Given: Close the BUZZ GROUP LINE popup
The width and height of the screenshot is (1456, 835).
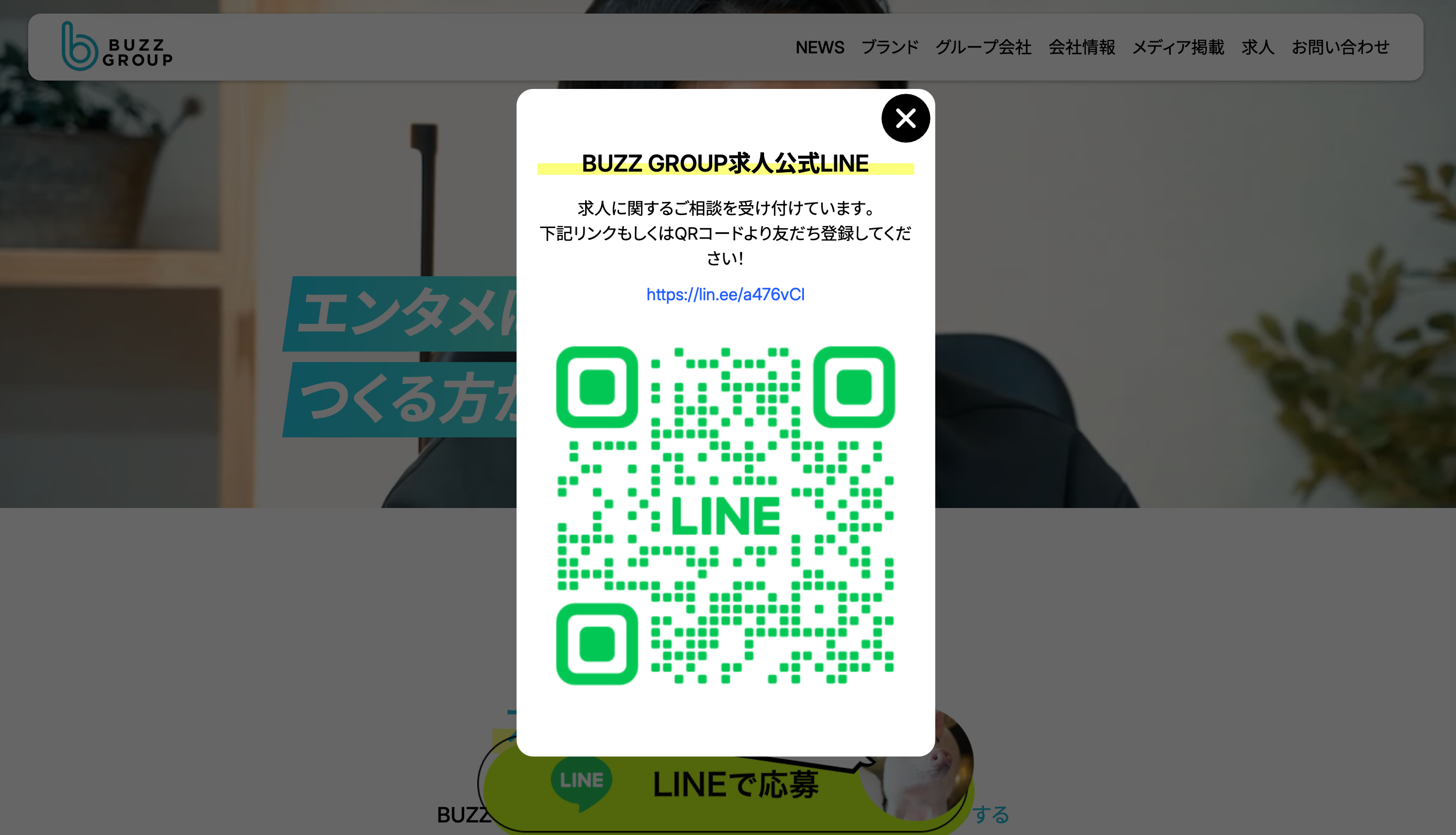Looking at the screenshot, I should coord(905,118).
